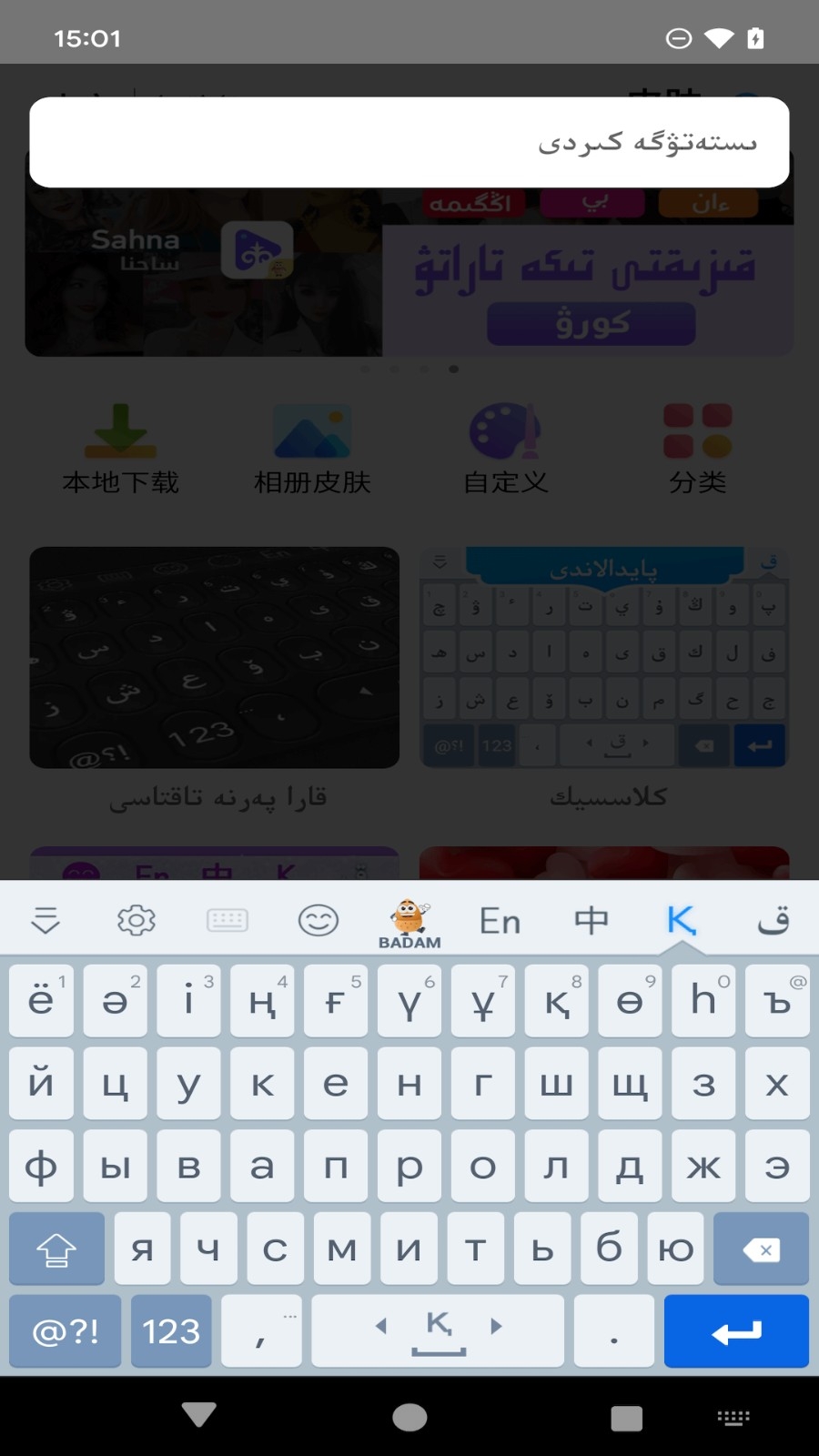Switch to the En keyboard layout
Image resolution: width=819 pixels, height=1456 pixels.
[x=500, y=921]
